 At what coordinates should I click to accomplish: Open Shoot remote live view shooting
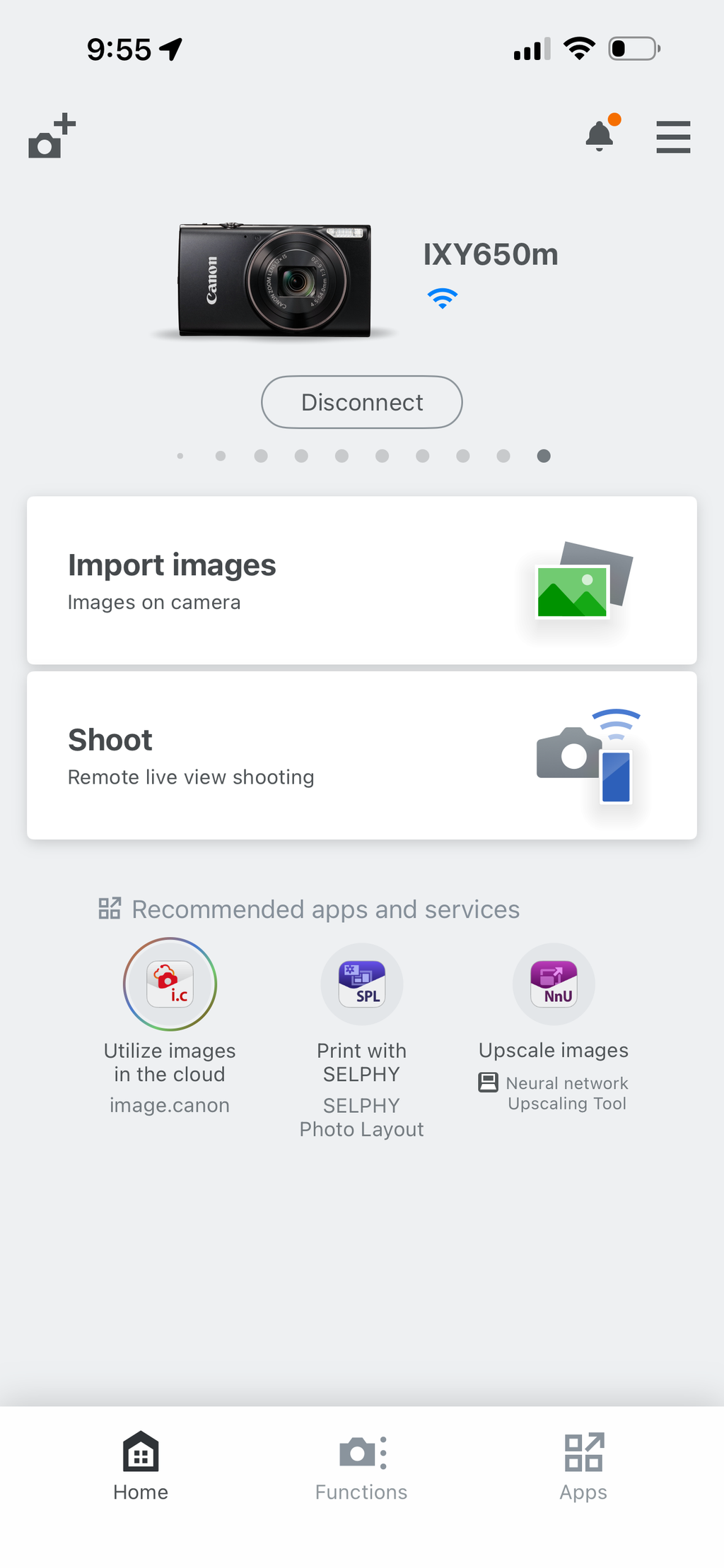click(362, 755)
